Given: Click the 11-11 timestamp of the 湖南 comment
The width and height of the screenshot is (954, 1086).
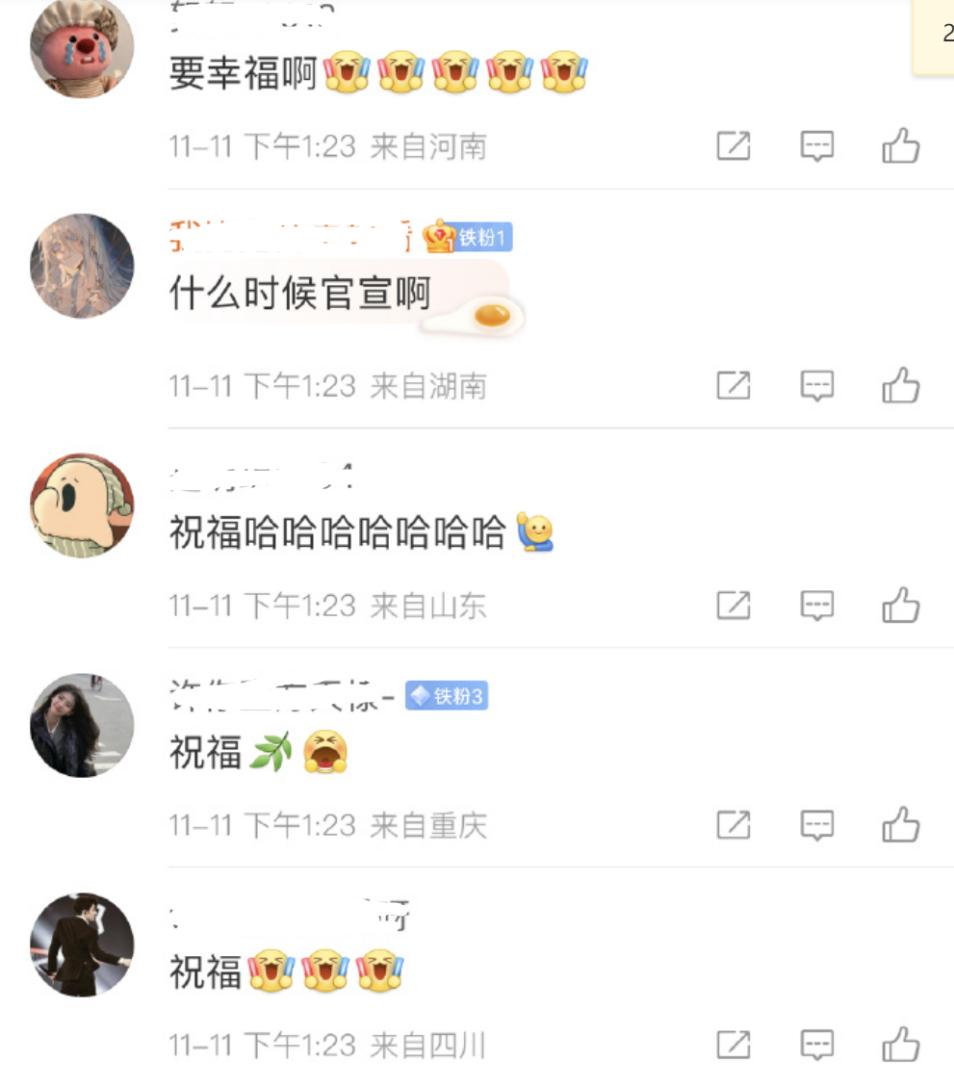Looking at the screenshot, I should pyautogui.click(x=202, y=384).
